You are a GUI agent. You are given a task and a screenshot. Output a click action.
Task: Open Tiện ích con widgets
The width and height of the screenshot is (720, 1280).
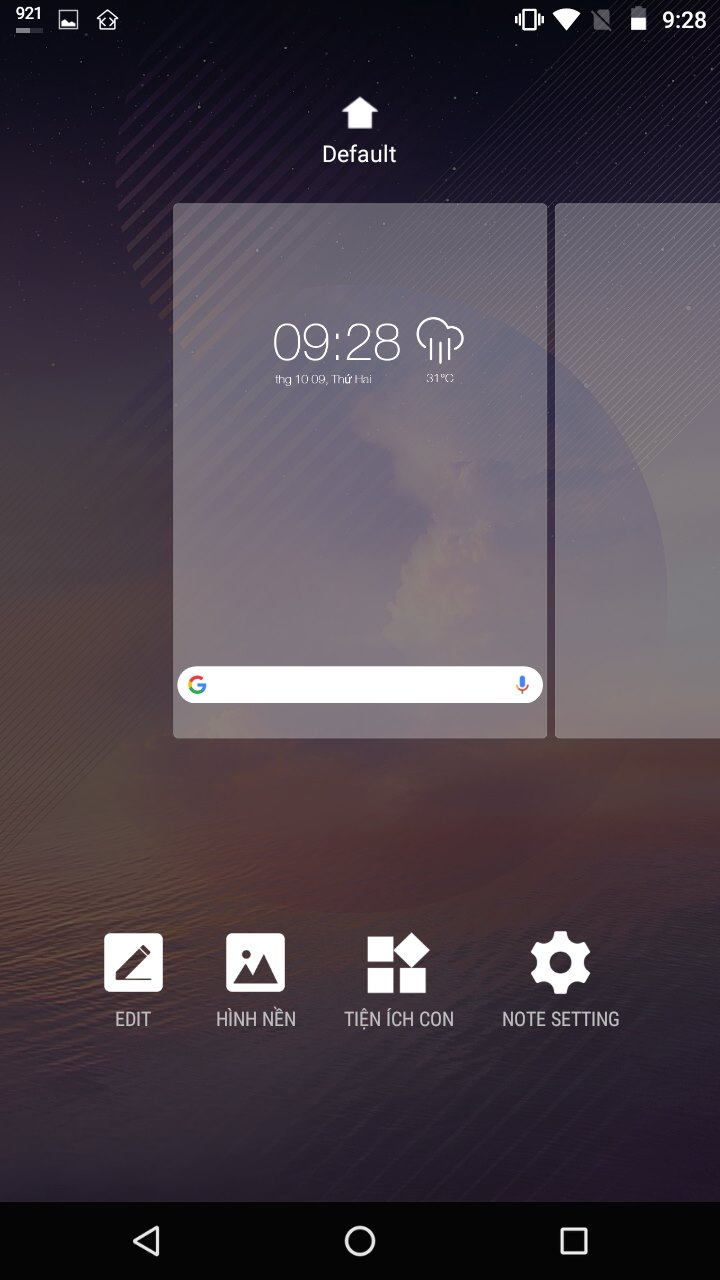(x=398, y=979)
